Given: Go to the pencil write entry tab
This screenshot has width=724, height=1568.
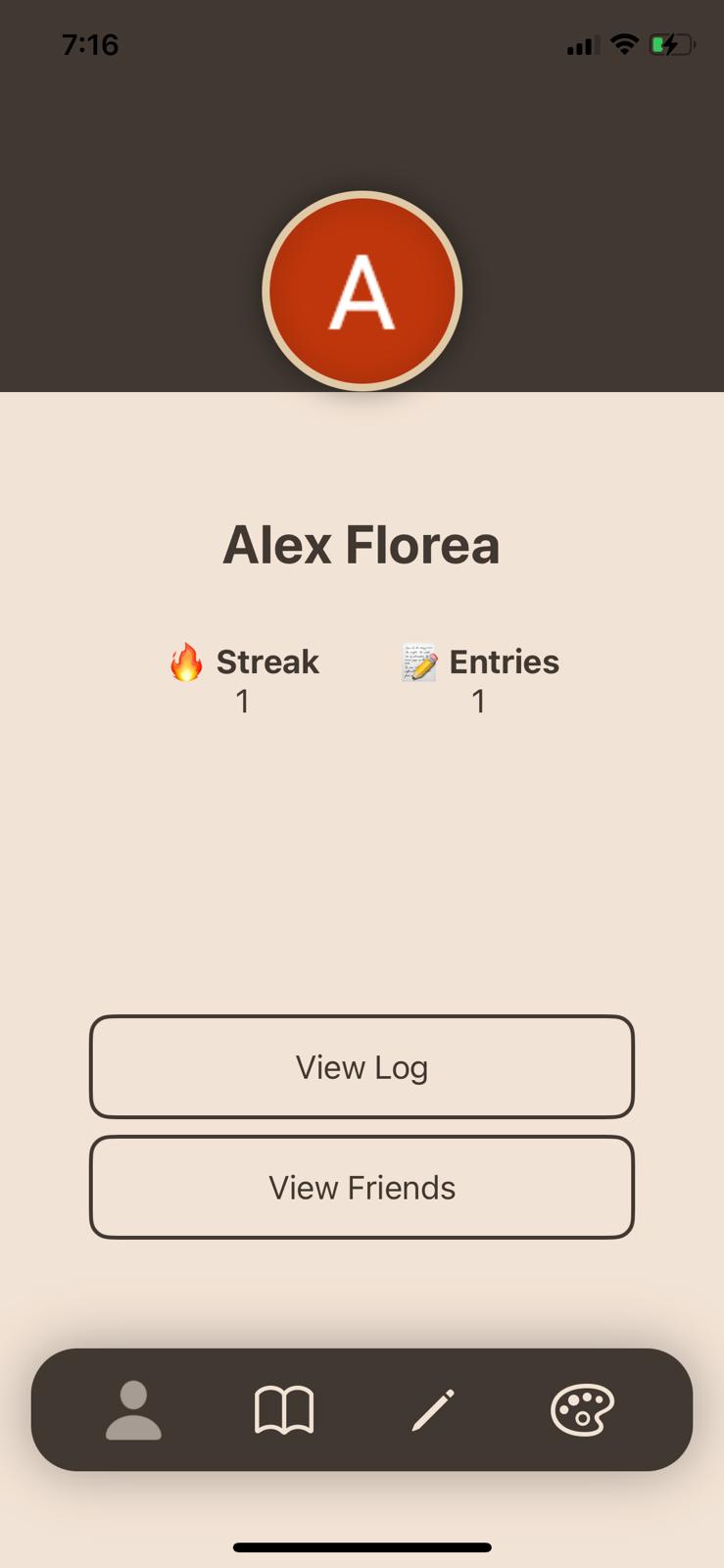Looking at the screenshot, I should [433, 1410].
